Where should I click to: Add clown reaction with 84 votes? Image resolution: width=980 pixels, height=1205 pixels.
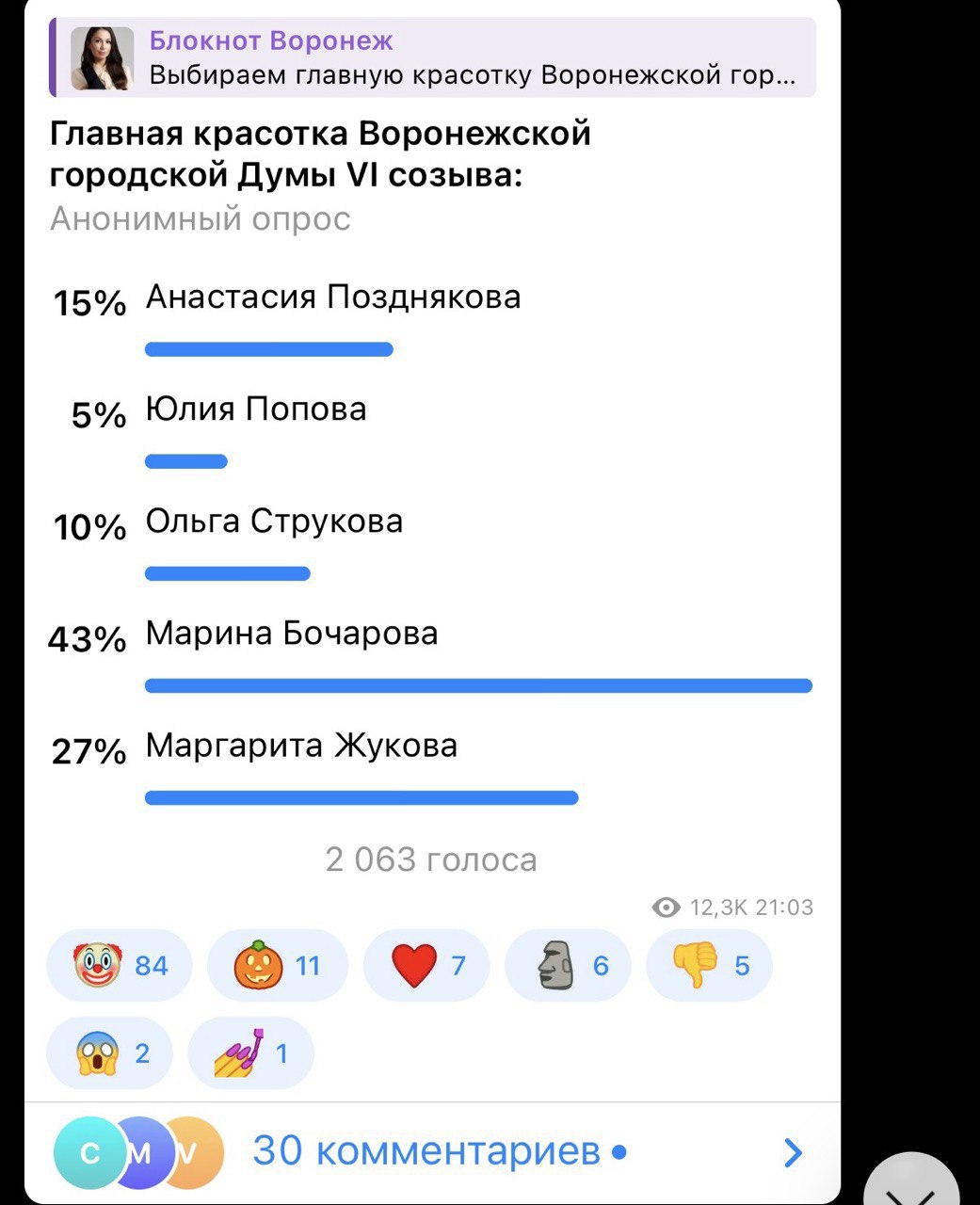click(120, 965)
